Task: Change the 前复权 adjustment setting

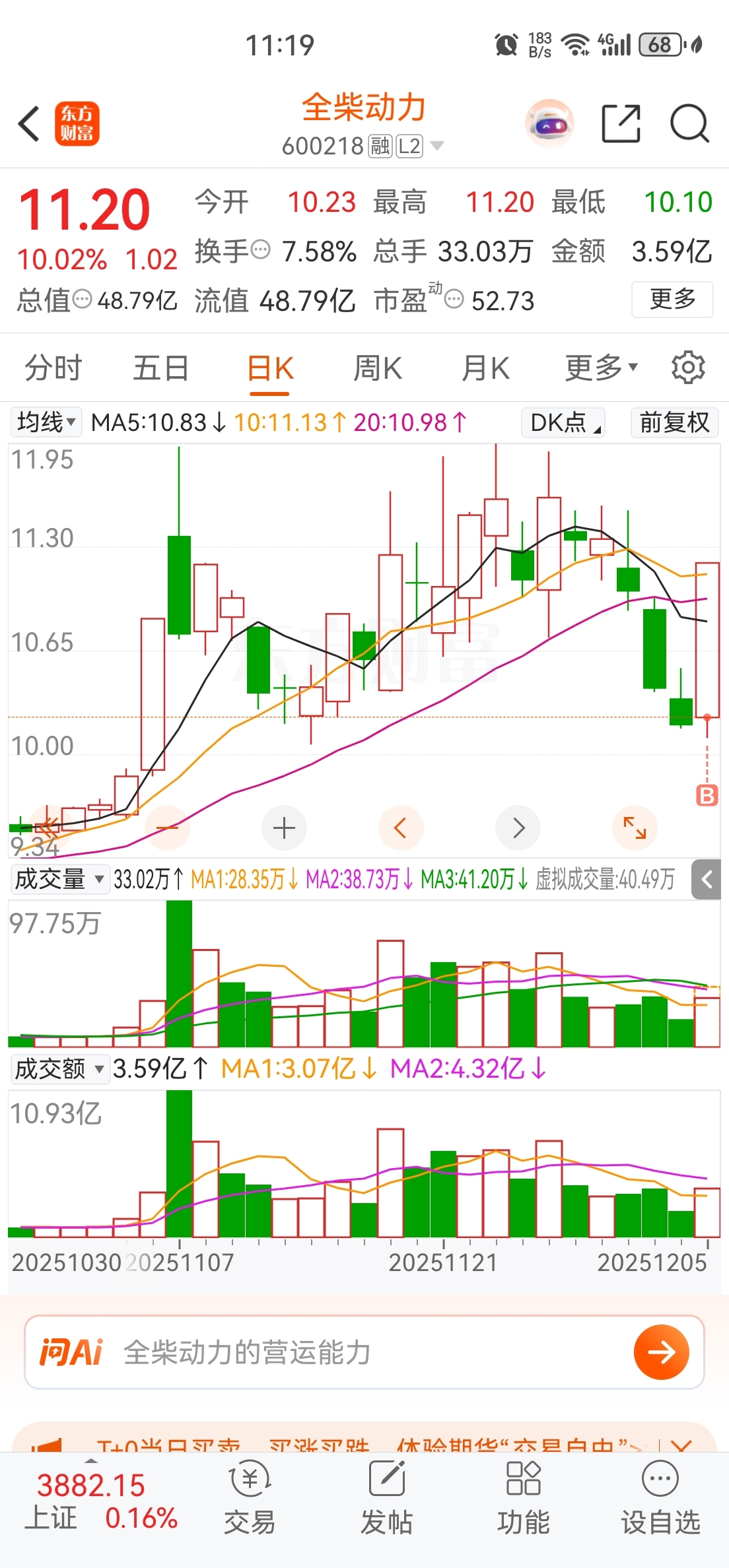Action: click(674, 422)
